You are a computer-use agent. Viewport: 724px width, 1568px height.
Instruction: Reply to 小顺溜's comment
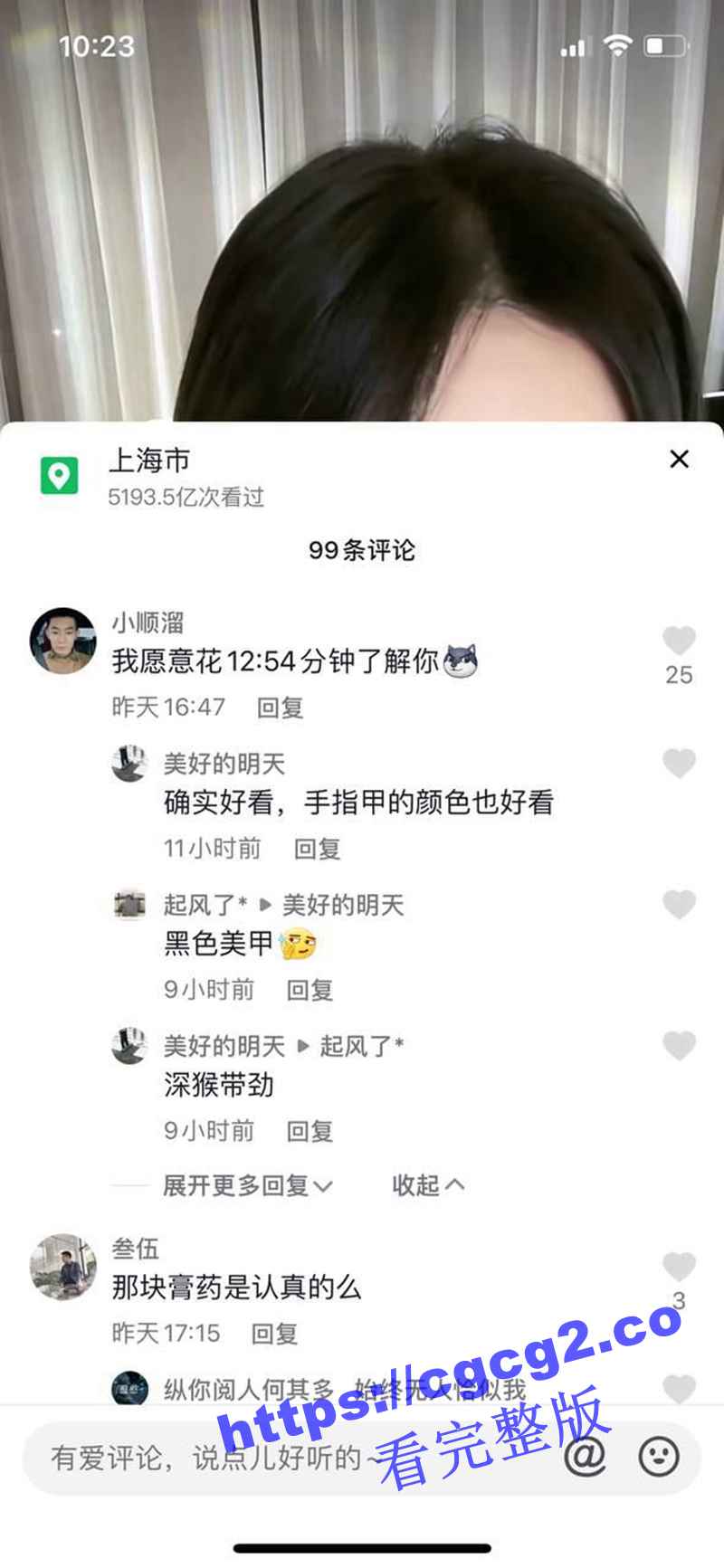(280, 708)
